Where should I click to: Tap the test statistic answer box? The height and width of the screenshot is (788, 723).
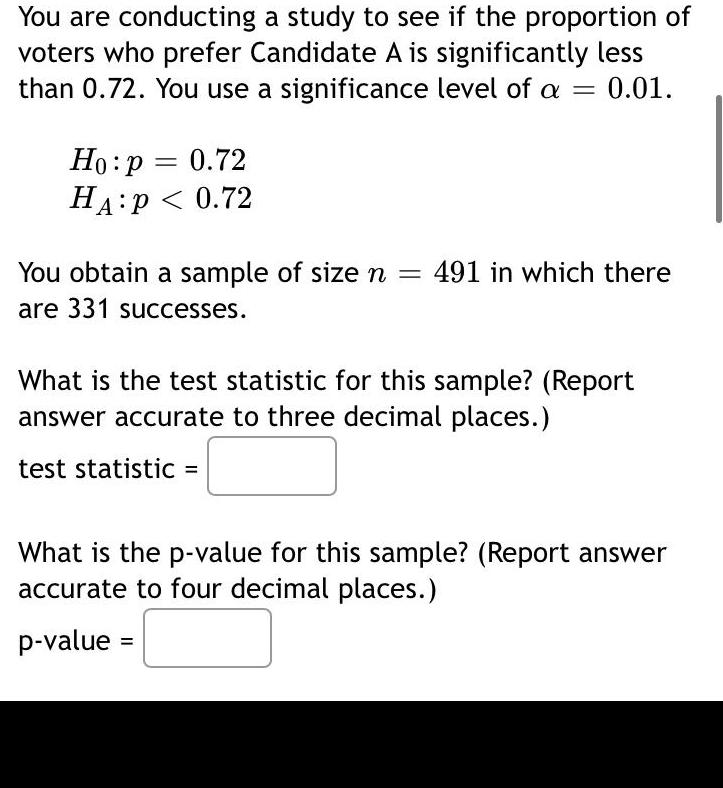(272, 467)
